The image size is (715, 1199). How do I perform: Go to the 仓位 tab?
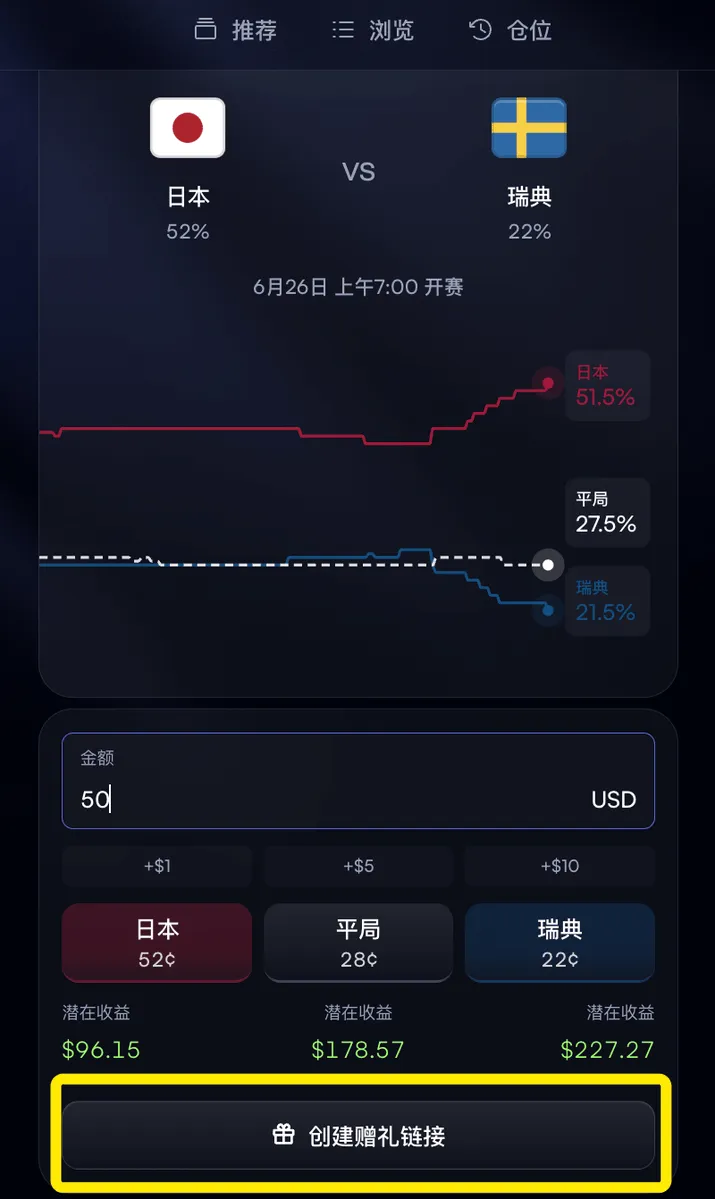(510, 30)
